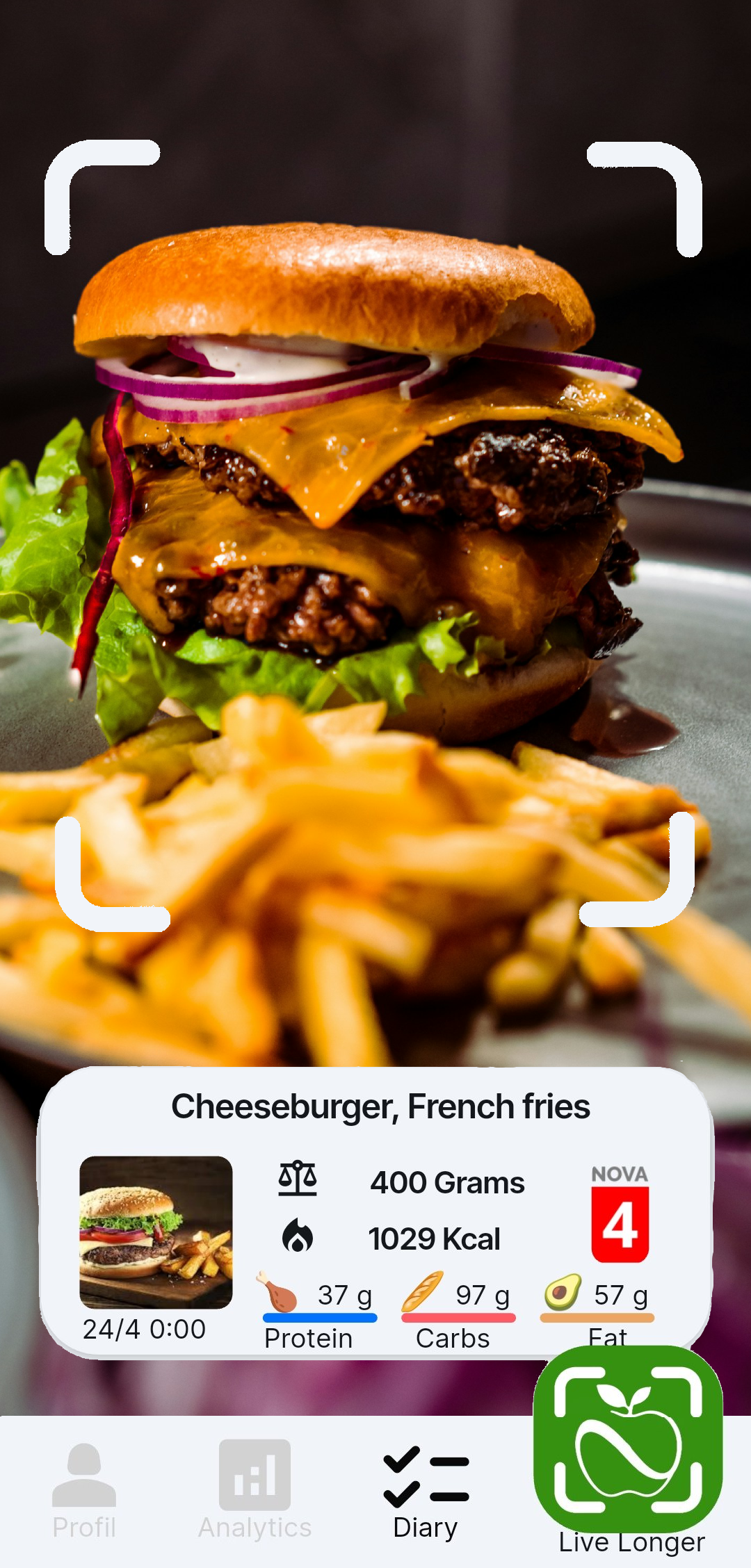This screenshot has width=751, height=1568.
Task: Tap the green Live Longer scan button
Action: pyautogui.click(x=628, y=1439)
